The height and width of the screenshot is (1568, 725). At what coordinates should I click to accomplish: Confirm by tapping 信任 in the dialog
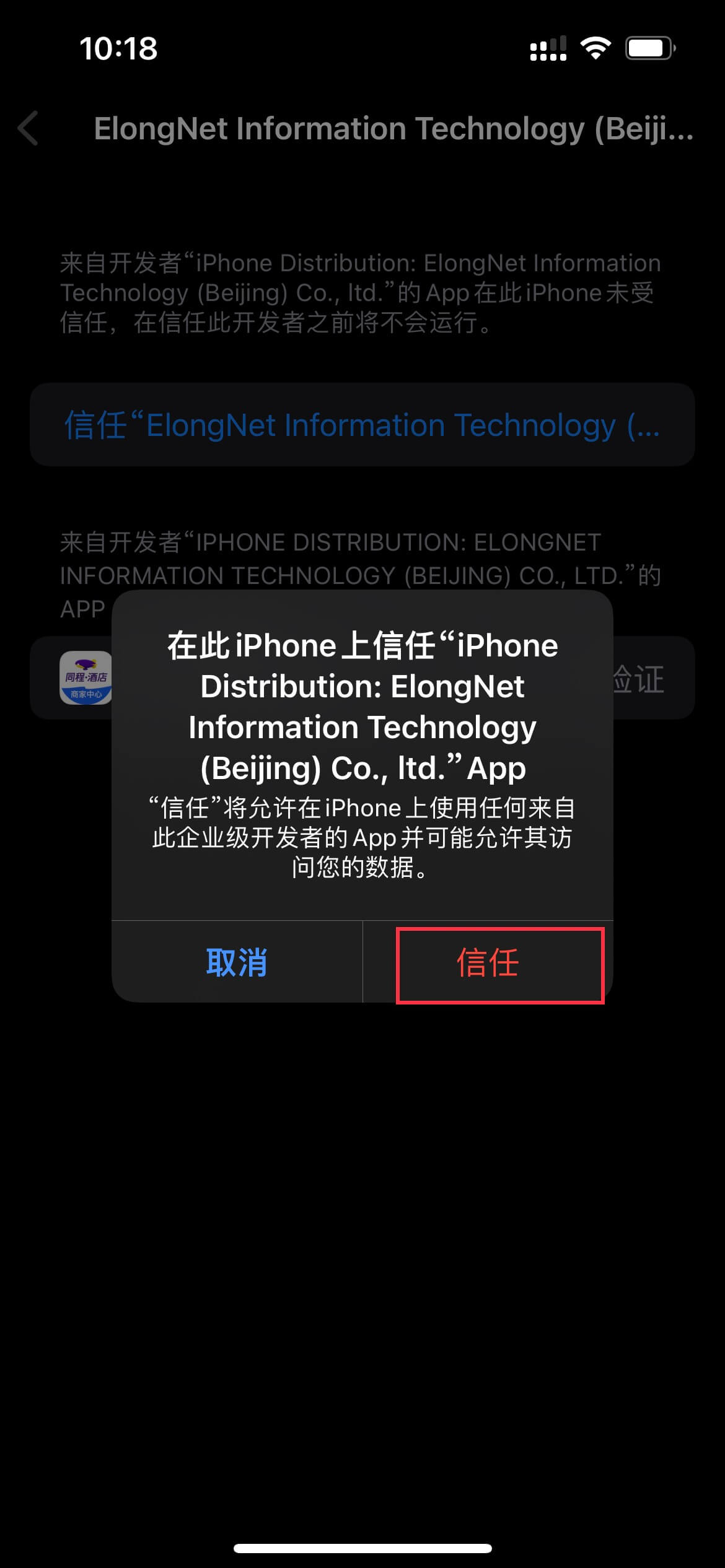pos(488,962)
